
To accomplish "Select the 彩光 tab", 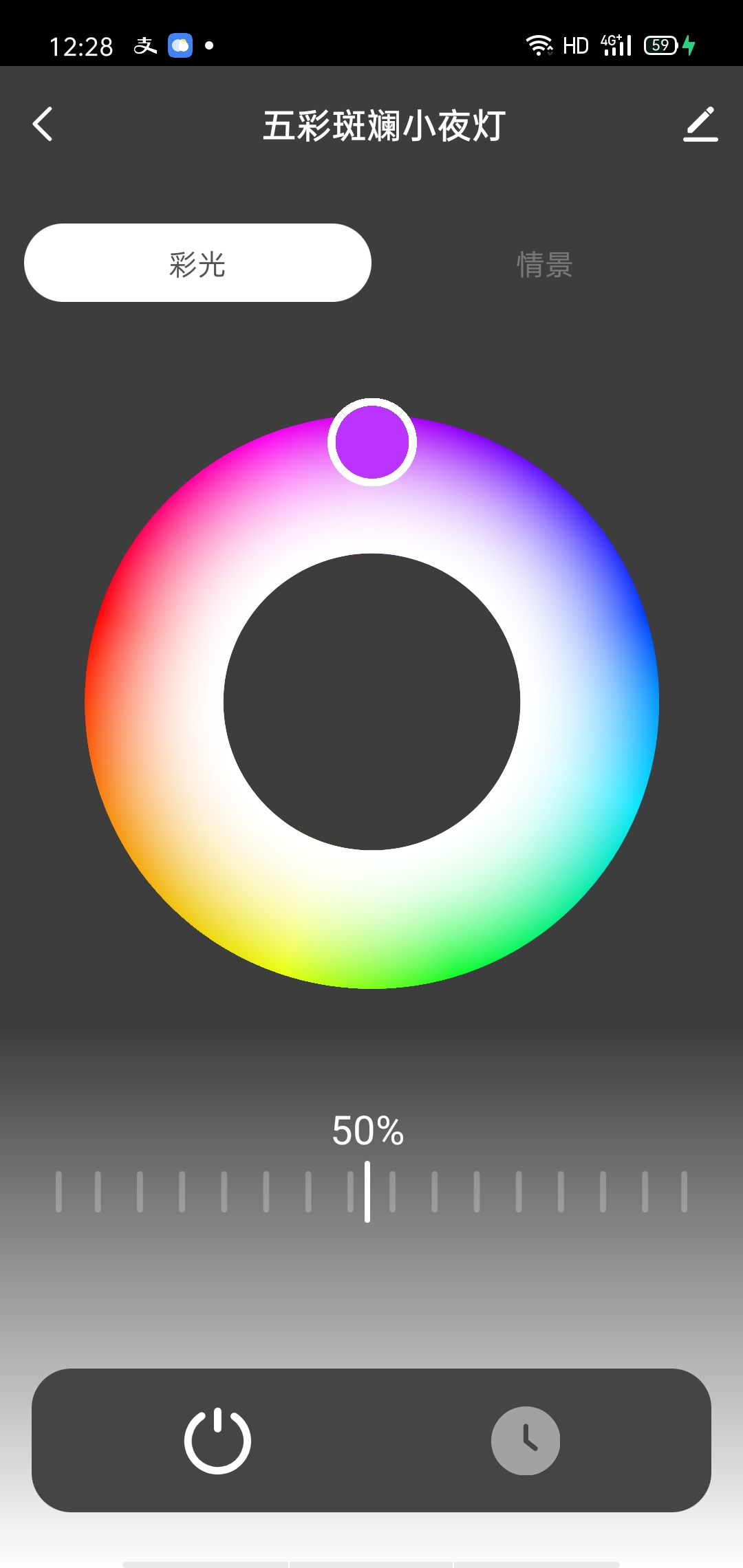I will tap(197, 263).
